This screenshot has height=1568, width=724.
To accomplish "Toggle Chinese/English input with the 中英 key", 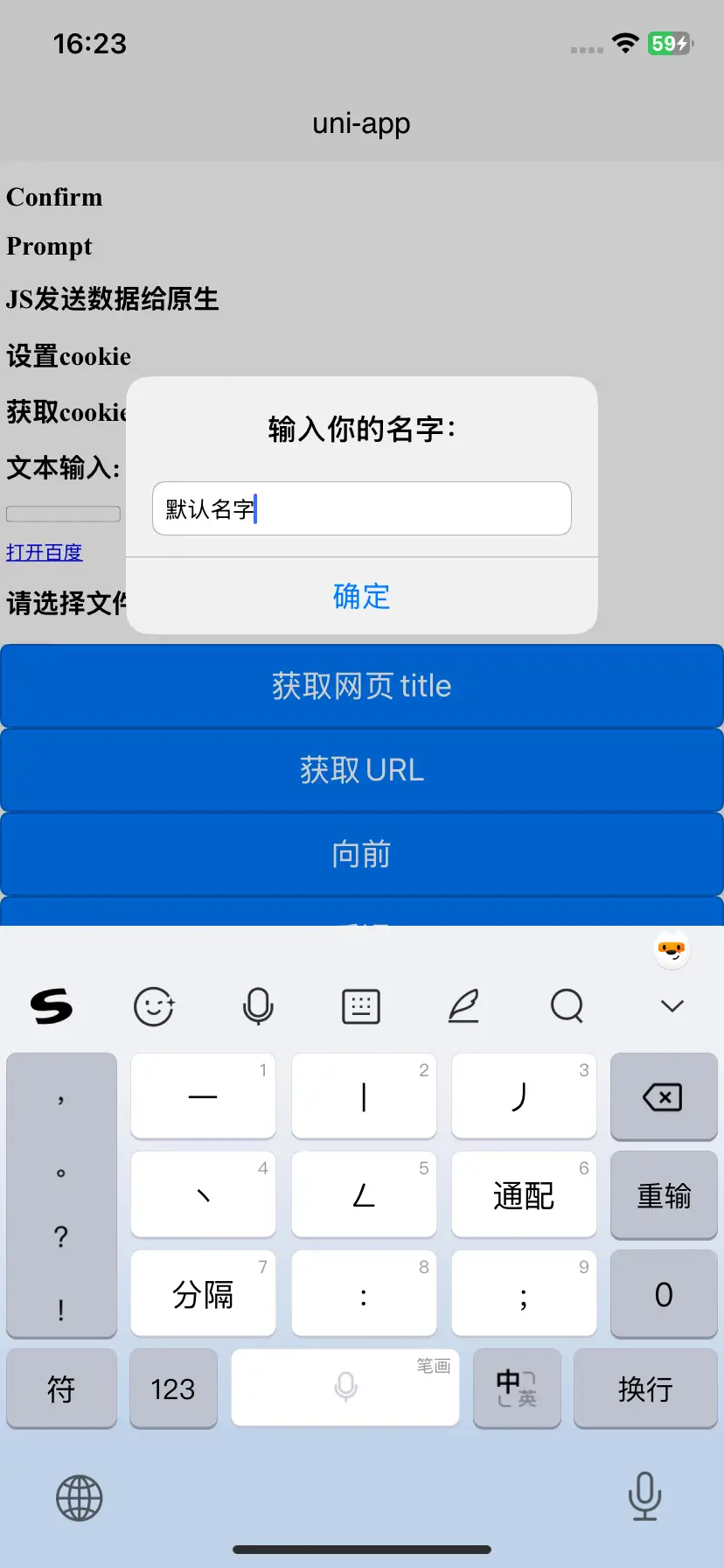I will (x=516, y=1389).
